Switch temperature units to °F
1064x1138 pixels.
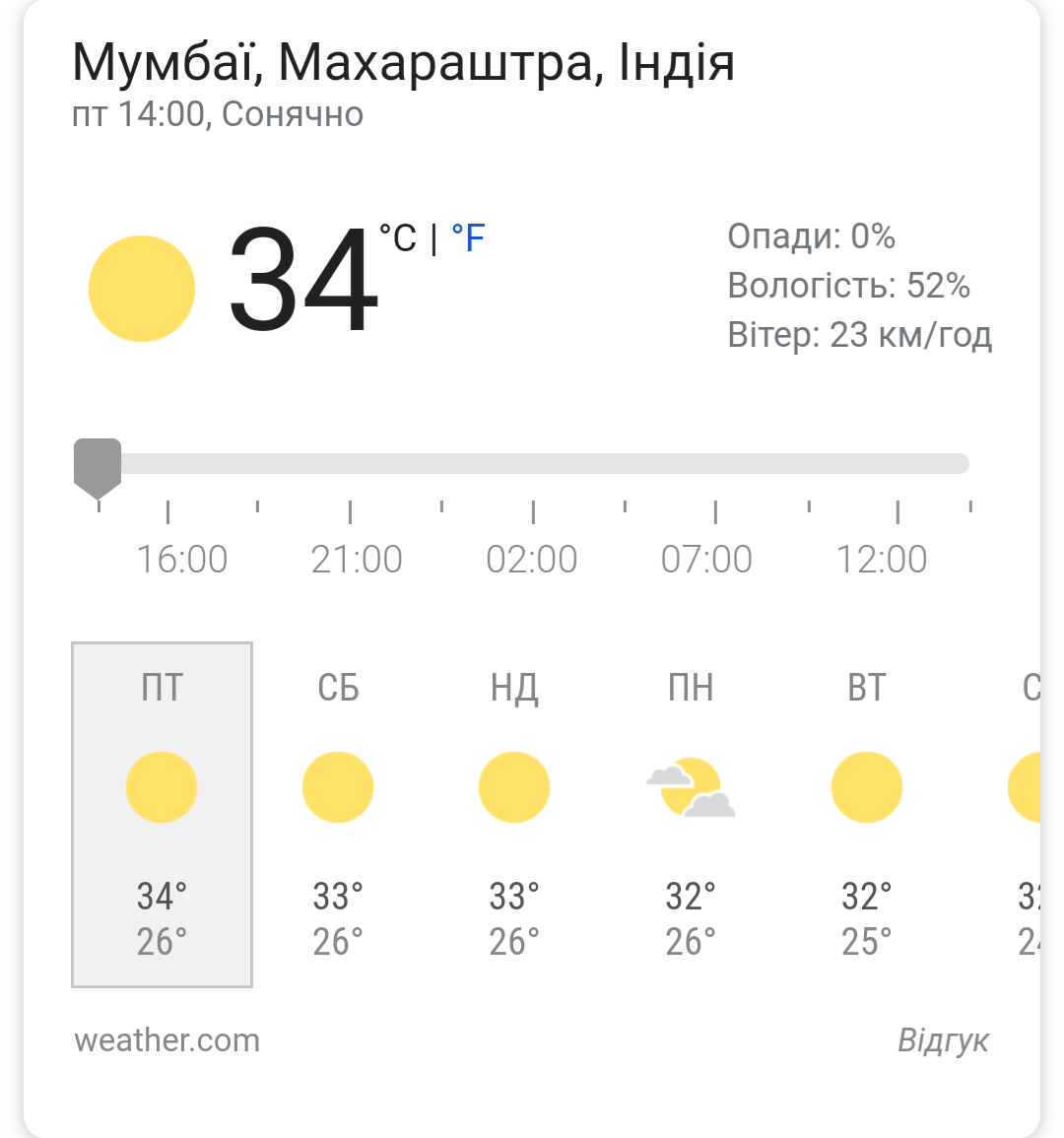[469, 237]
